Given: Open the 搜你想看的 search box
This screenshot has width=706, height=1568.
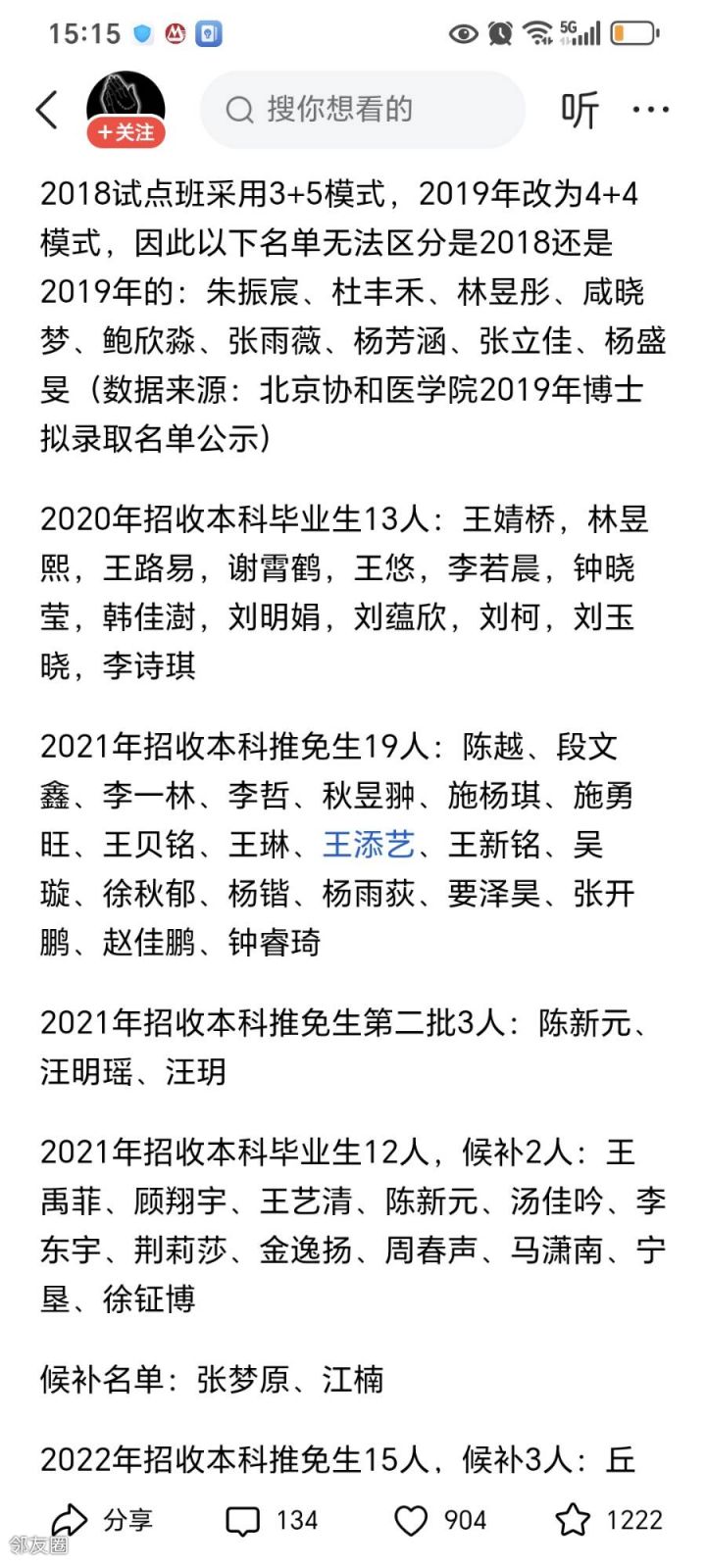Looking at the screenshot, I should tap(362, 110).
